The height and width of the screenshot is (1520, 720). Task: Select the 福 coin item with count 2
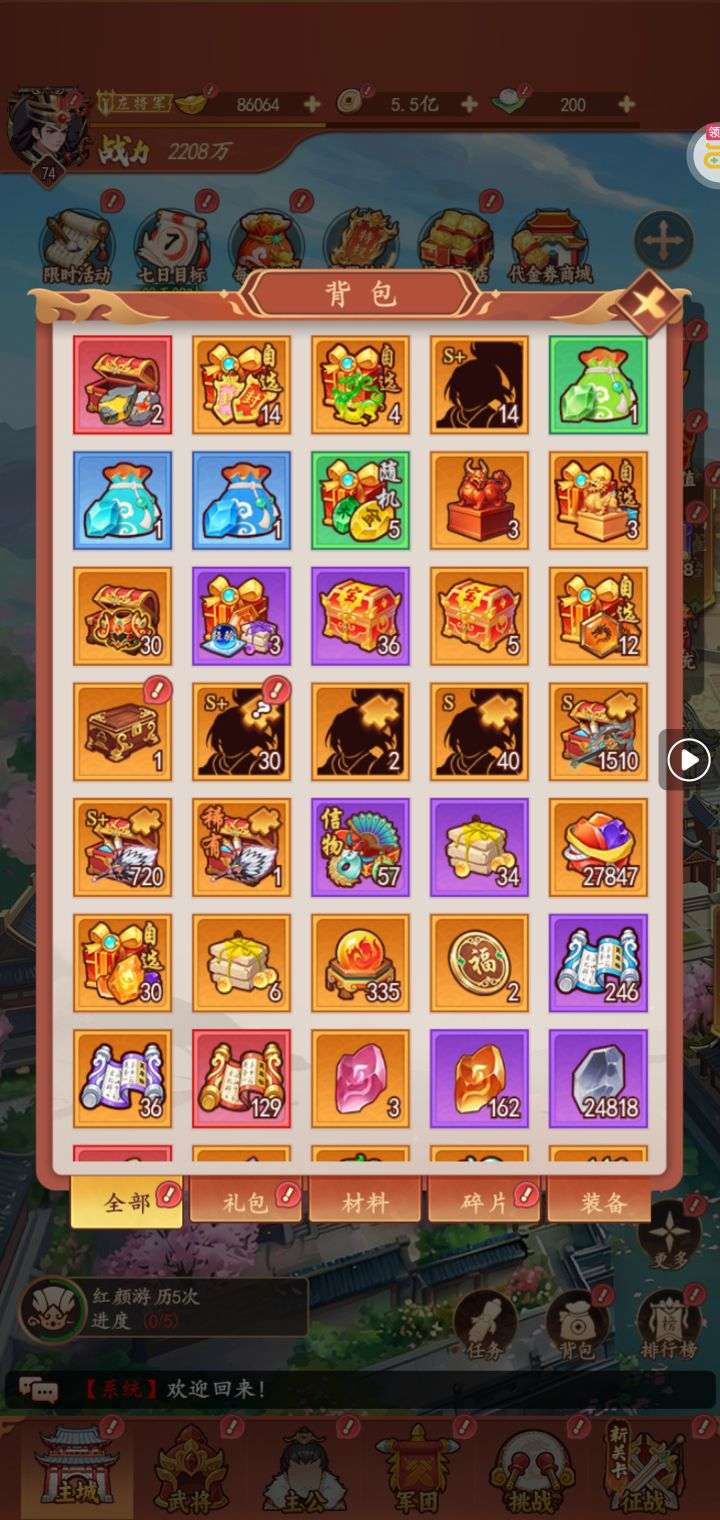pos(479,964)
